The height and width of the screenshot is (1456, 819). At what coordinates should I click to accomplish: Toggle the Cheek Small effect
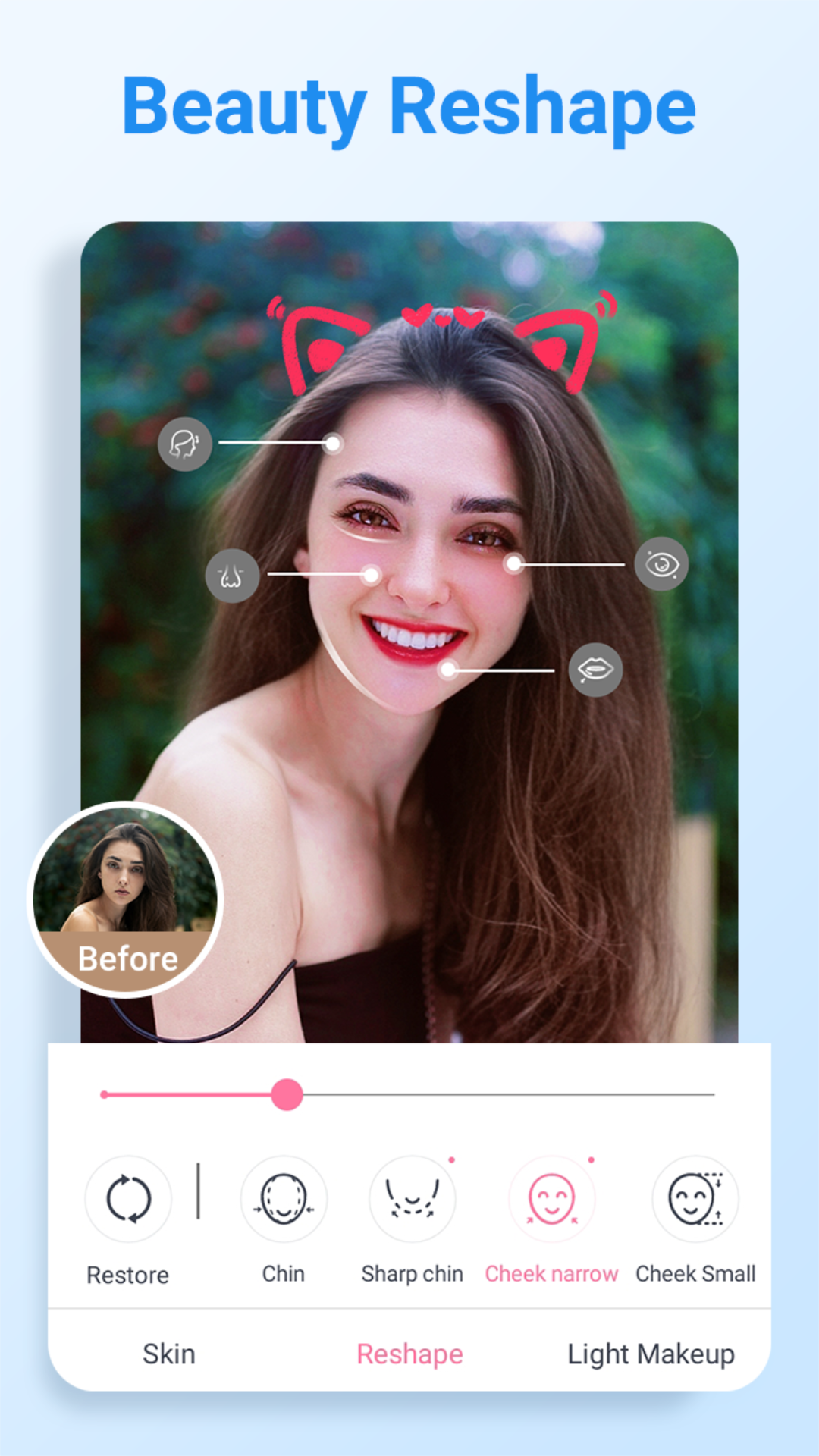coord(695,1199)
